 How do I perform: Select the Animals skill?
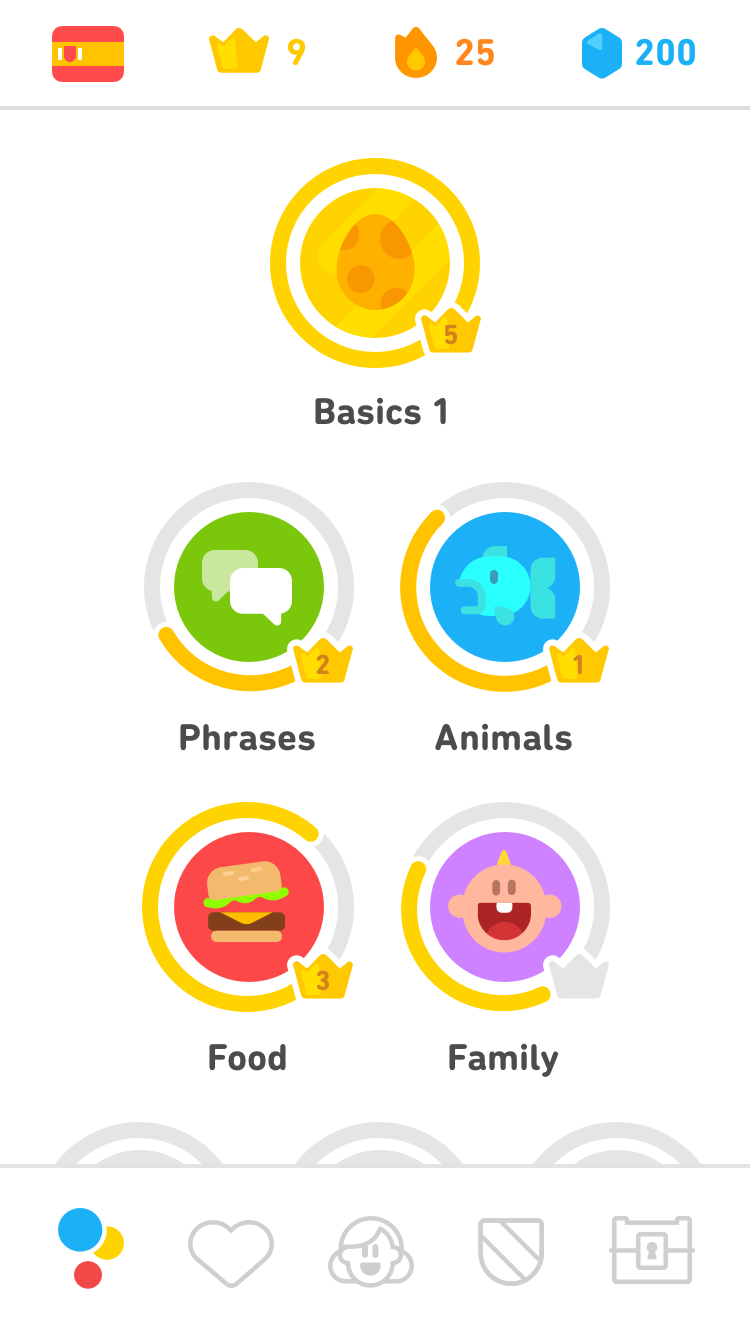click(504, 588)
